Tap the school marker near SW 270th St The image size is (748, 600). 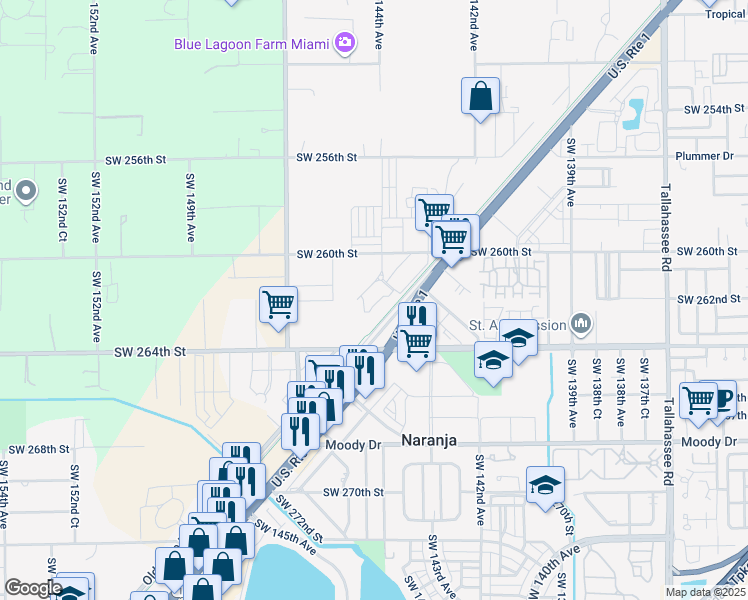544,485
